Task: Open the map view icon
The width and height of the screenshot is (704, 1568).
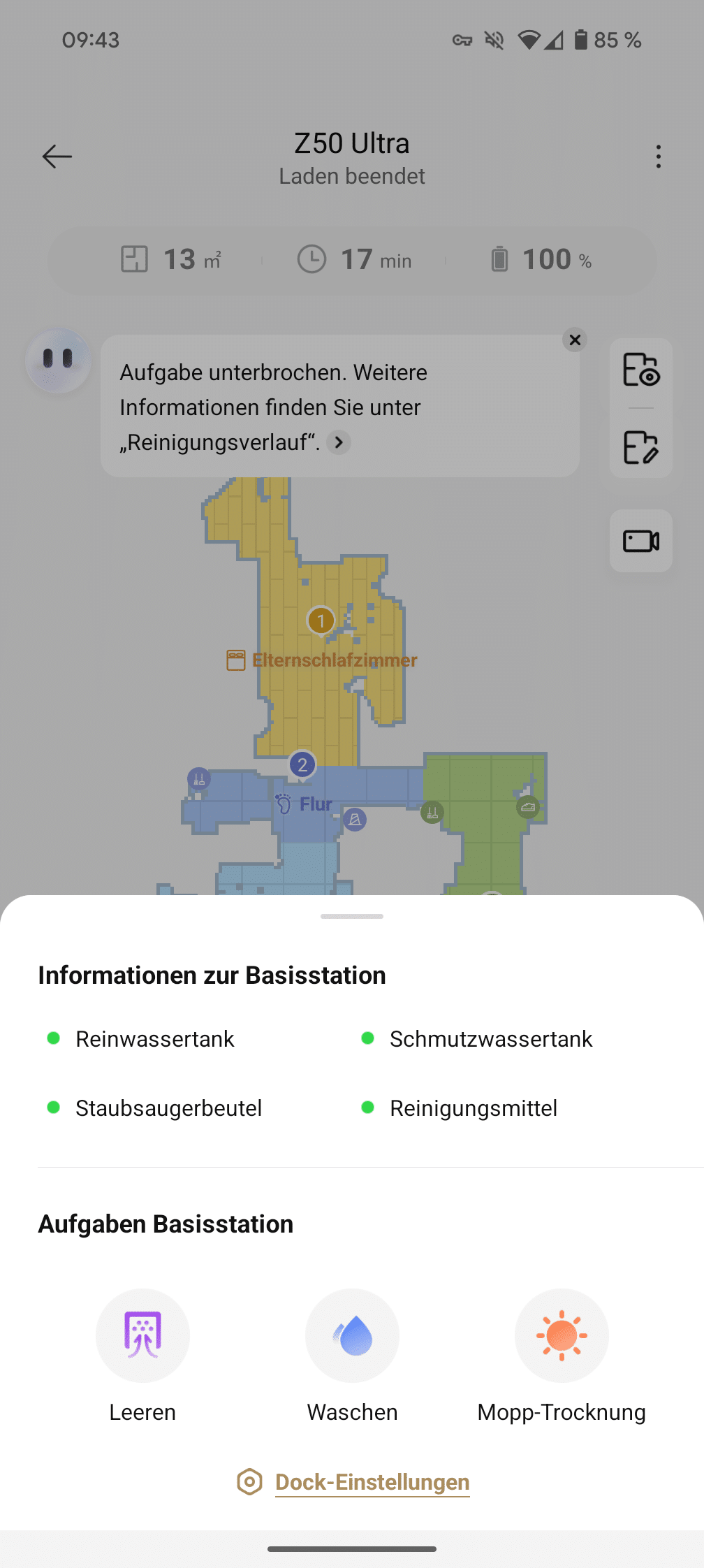Action: tap(640, 370)
